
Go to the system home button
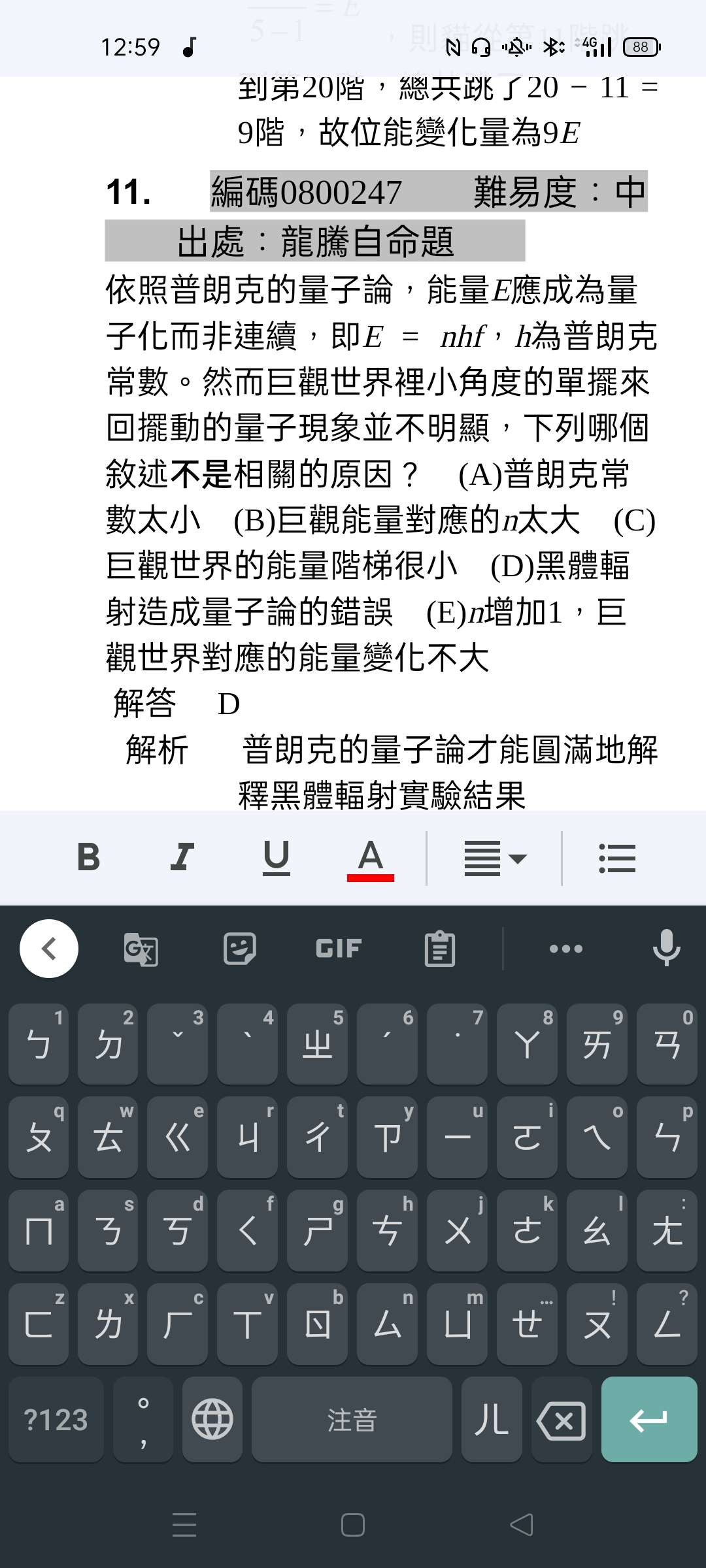(353, 1525)
